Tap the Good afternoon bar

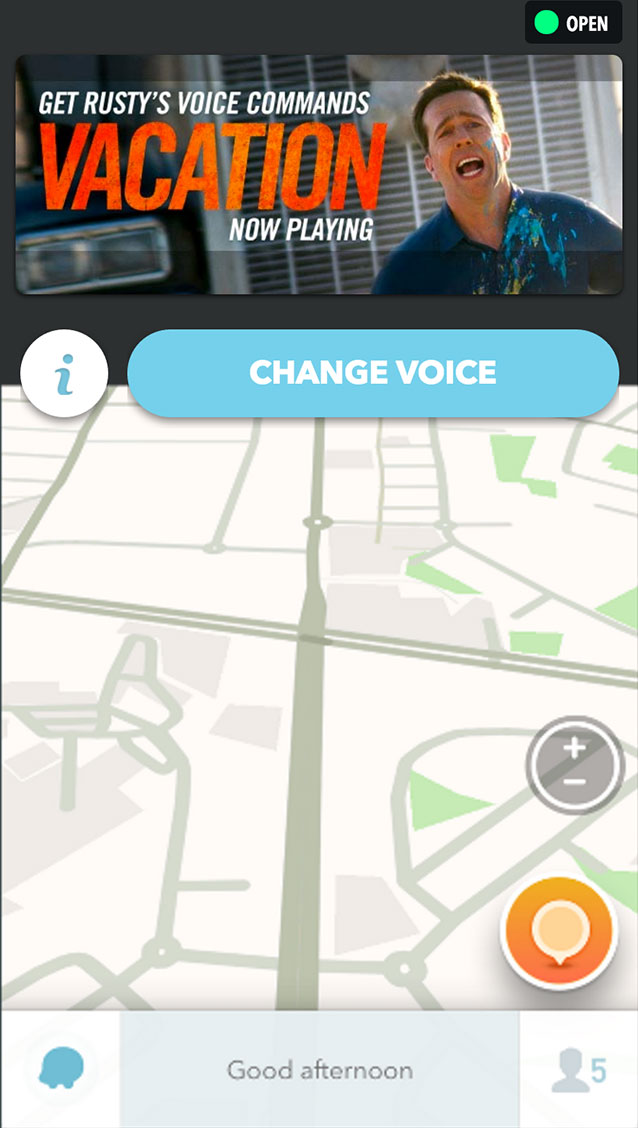click(319, 1070)
